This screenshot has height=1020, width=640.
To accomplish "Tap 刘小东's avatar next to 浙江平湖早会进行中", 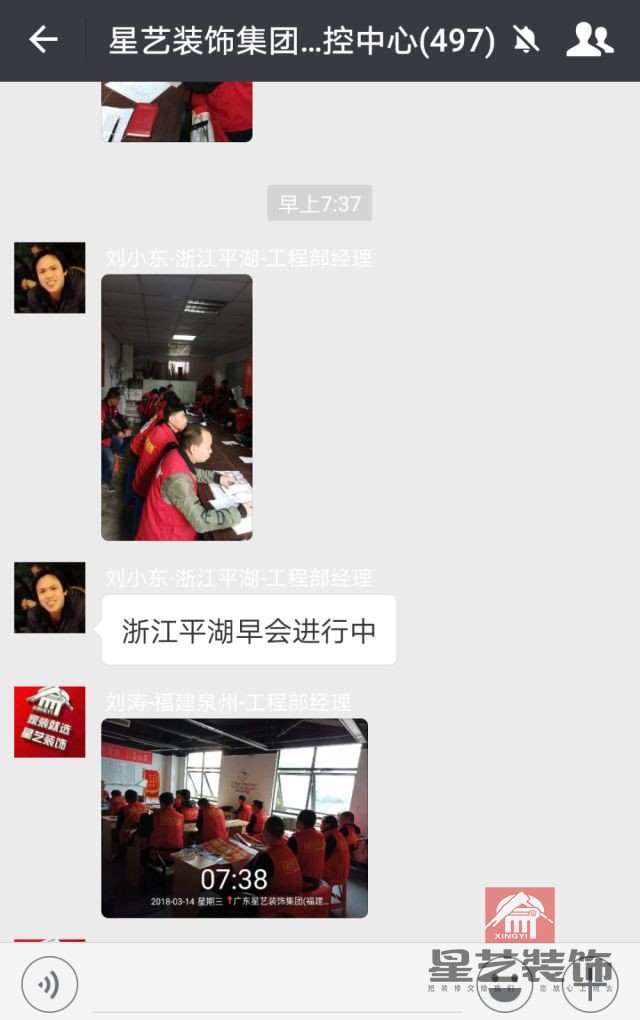I will [x=49, y=597].
